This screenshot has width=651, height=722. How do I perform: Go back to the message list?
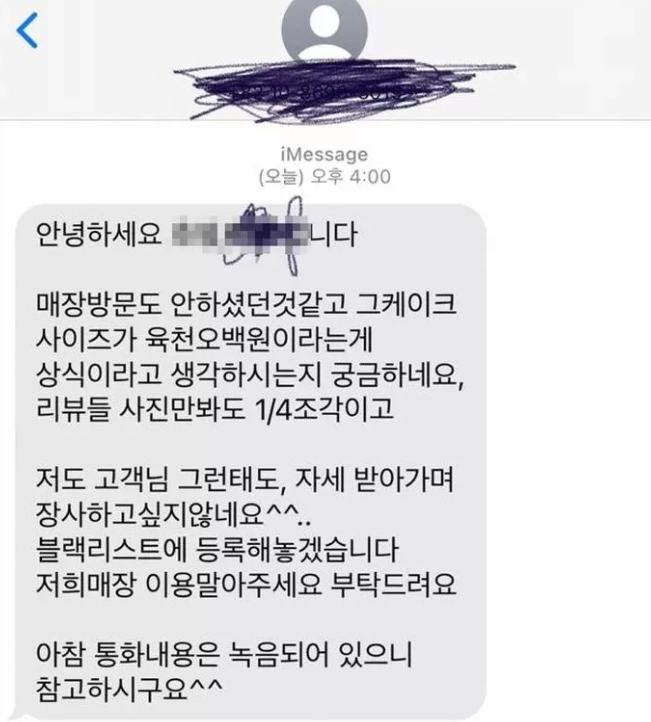(28, 30)
